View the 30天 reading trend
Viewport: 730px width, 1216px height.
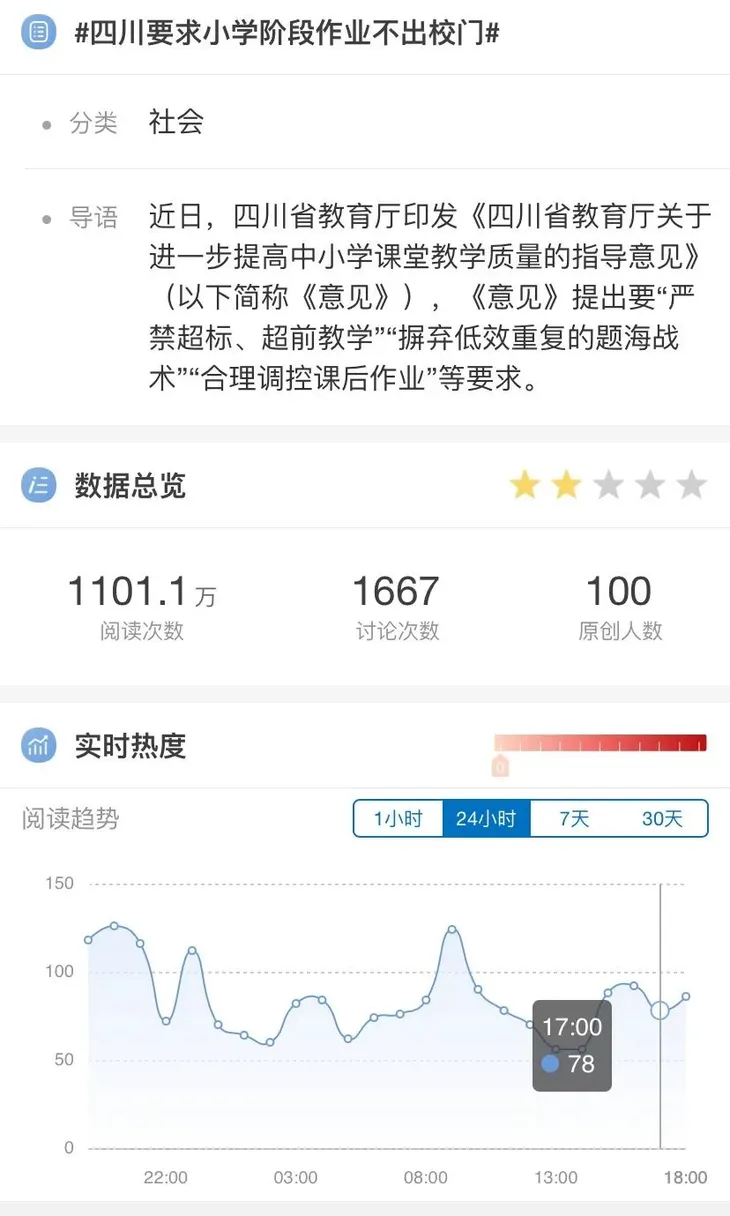click(662, 819)
